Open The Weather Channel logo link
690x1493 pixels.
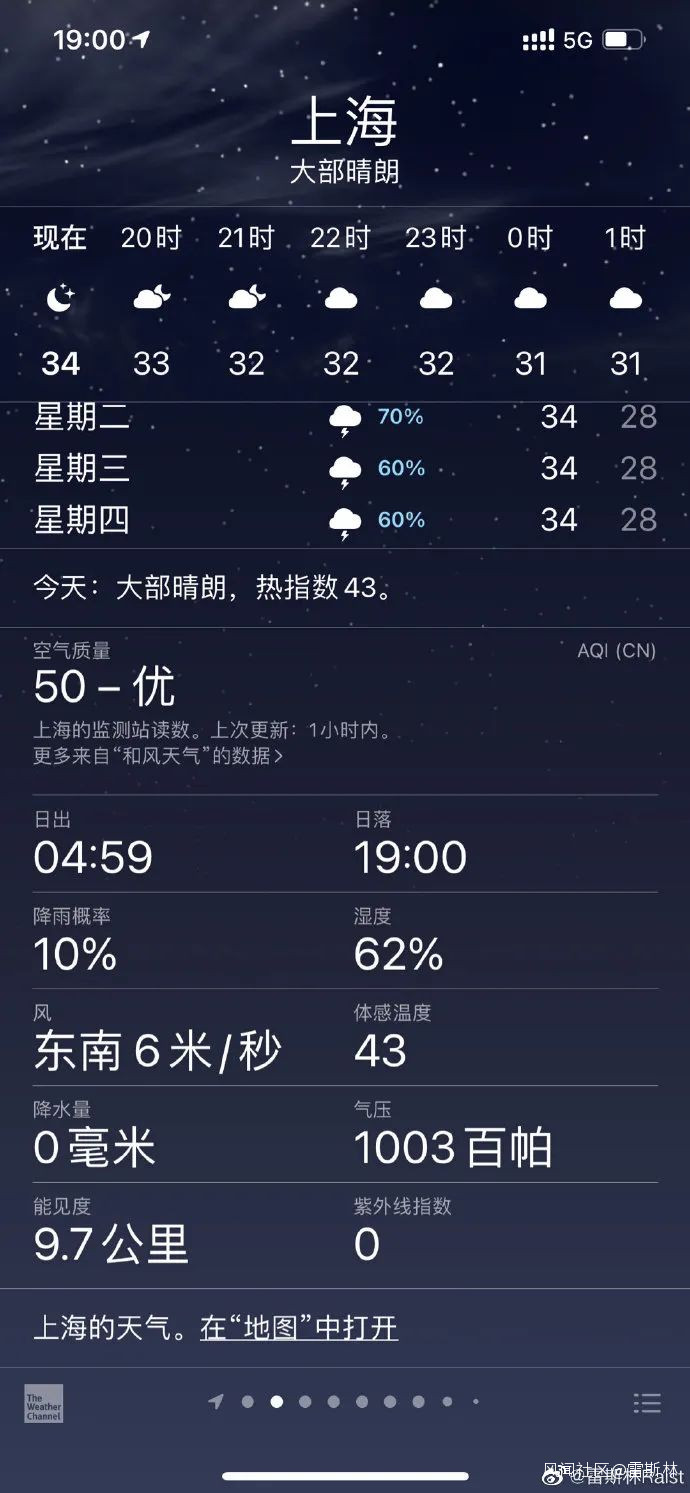(44, 1403)
